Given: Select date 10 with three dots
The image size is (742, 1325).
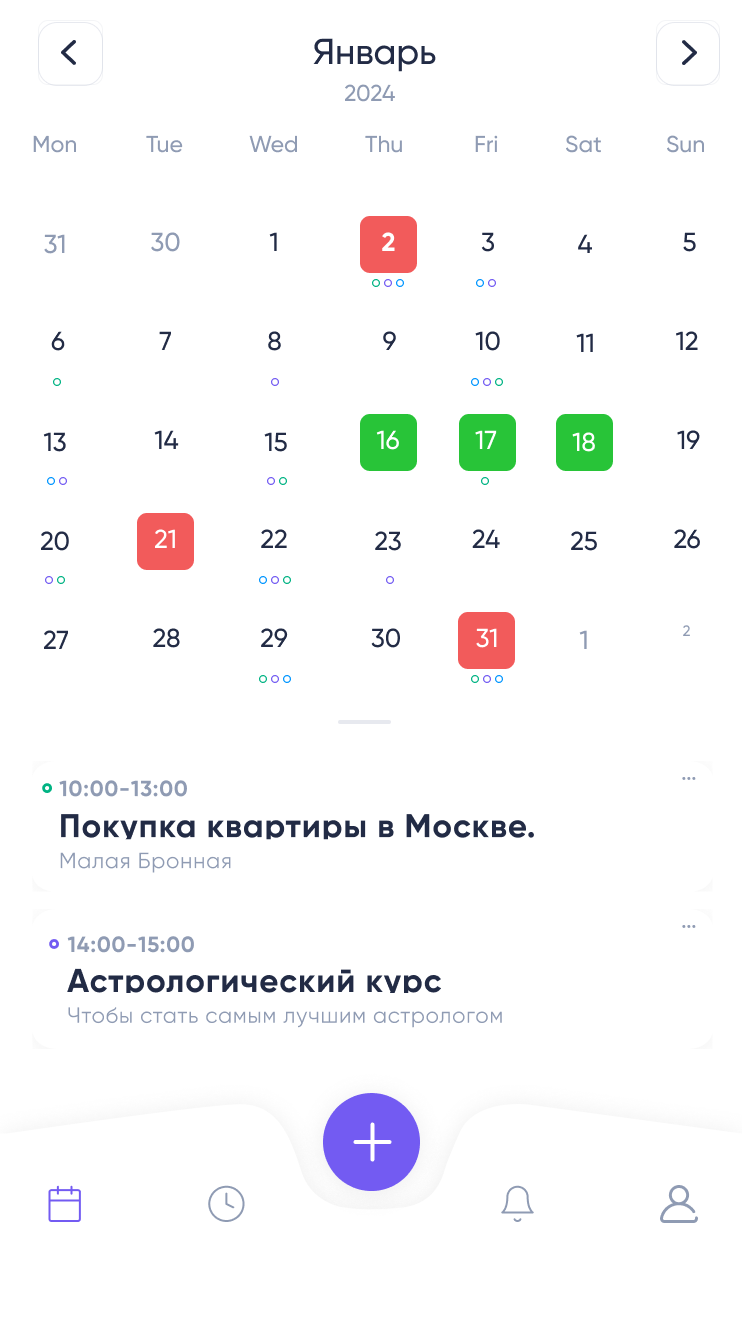Looking at the screenshot, I should pyautogui.click(x=487, y=342).
